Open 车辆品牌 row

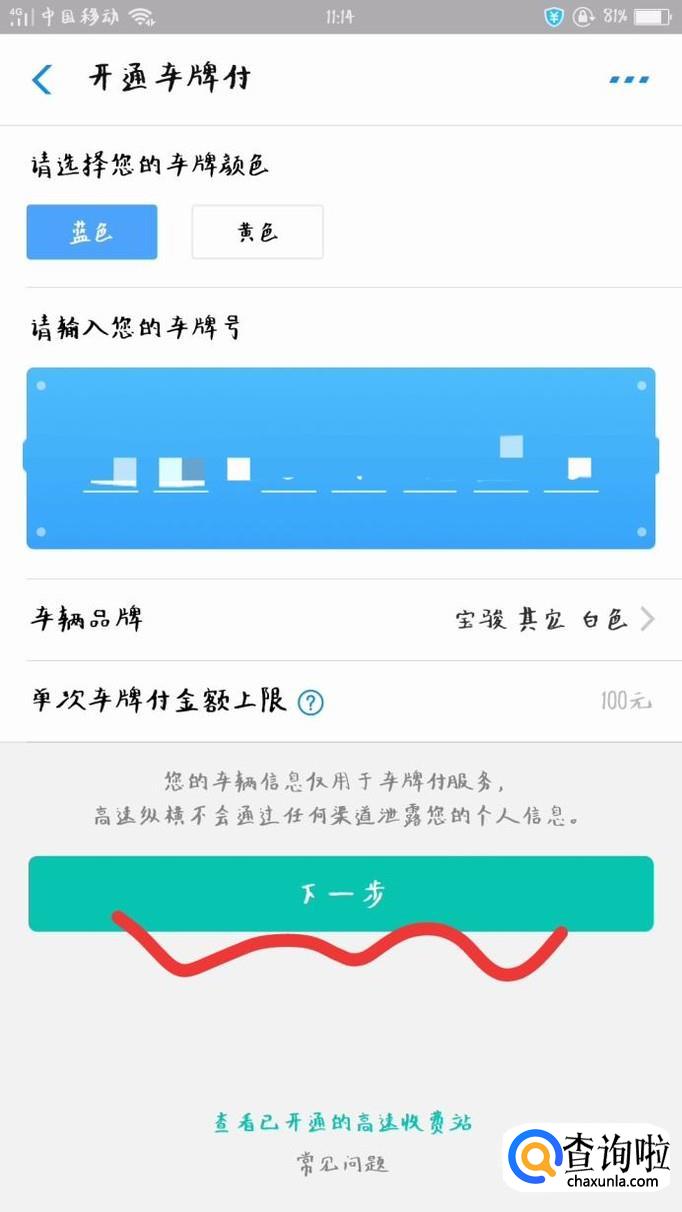click(340, 619)
